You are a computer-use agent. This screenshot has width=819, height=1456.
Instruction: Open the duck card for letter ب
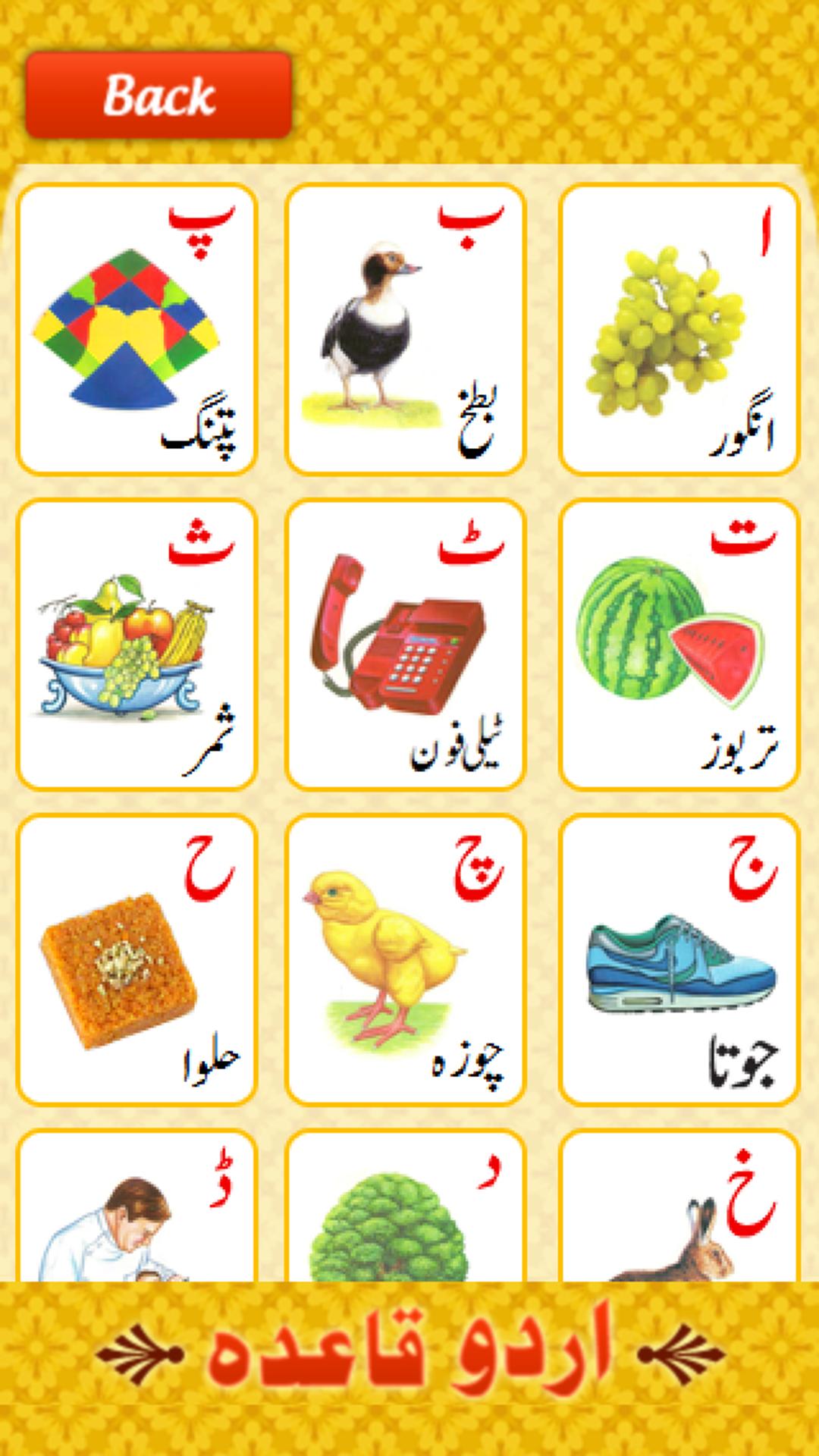click(x=406, y=329)
